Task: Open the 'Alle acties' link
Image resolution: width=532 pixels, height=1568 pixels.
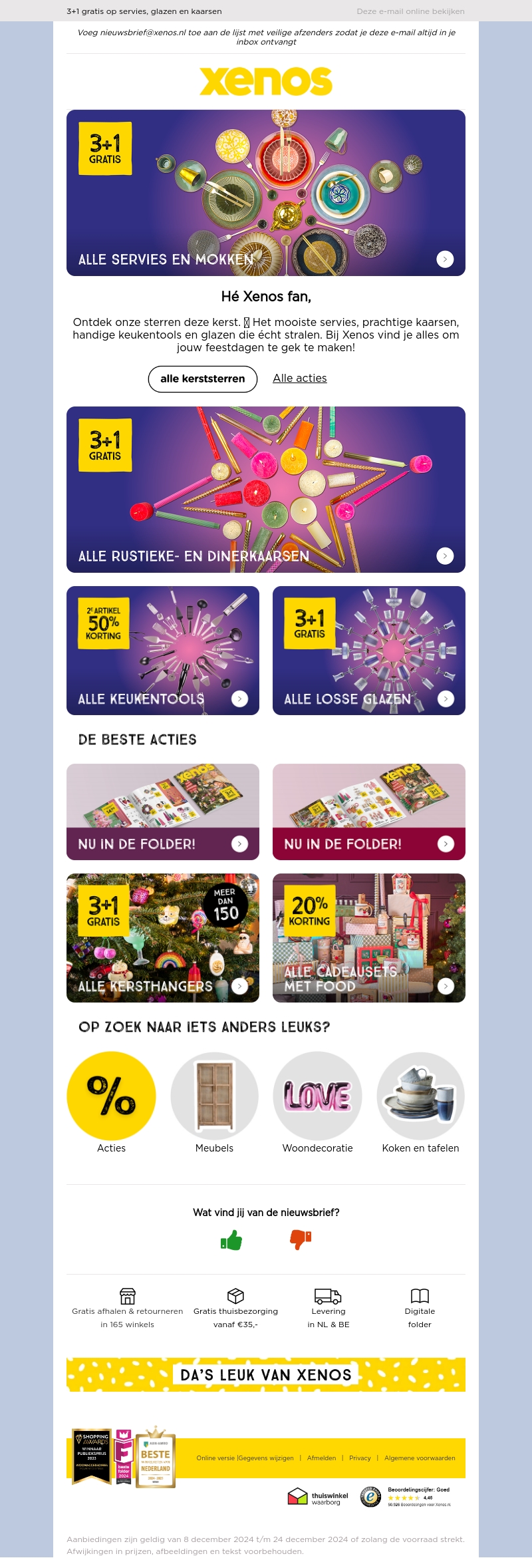Action: point(299,378)
